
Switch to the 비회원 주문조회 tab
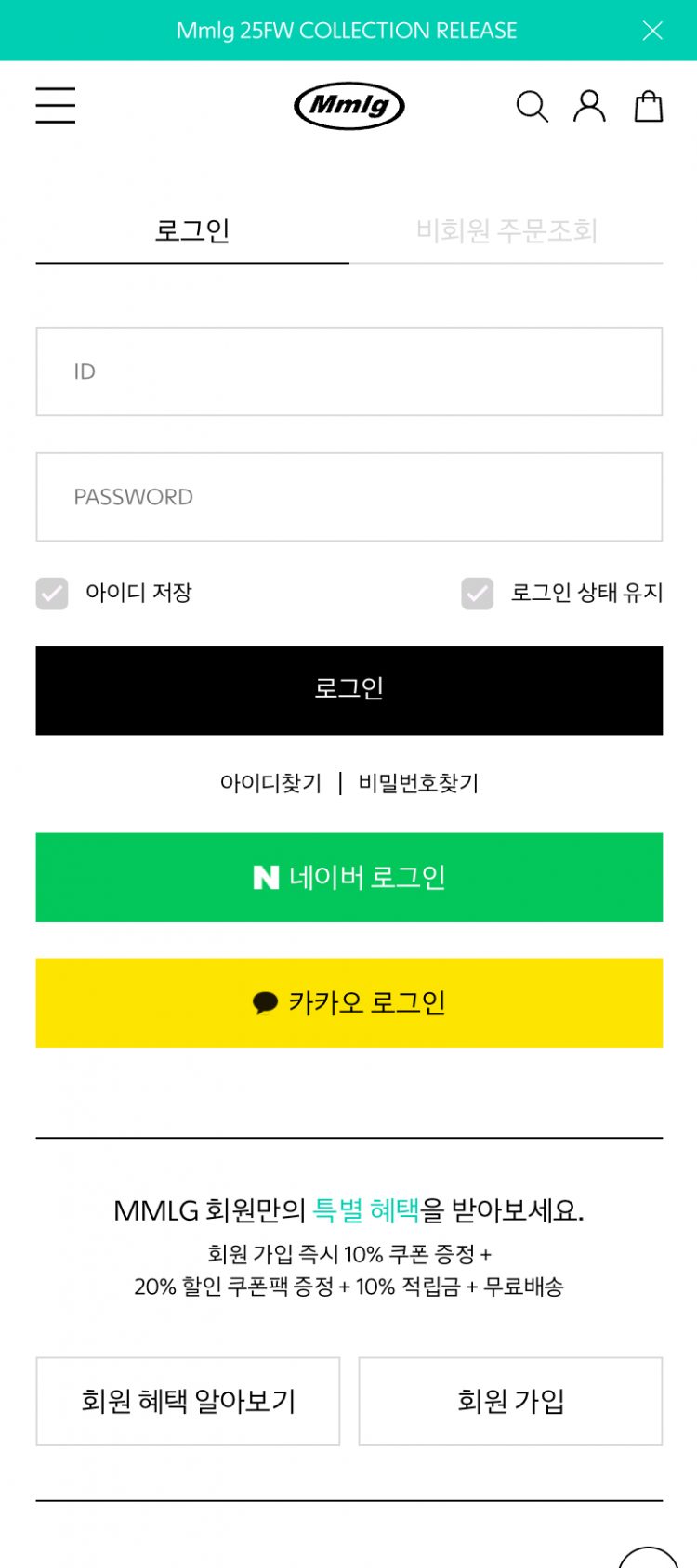(x=506, y=230)
